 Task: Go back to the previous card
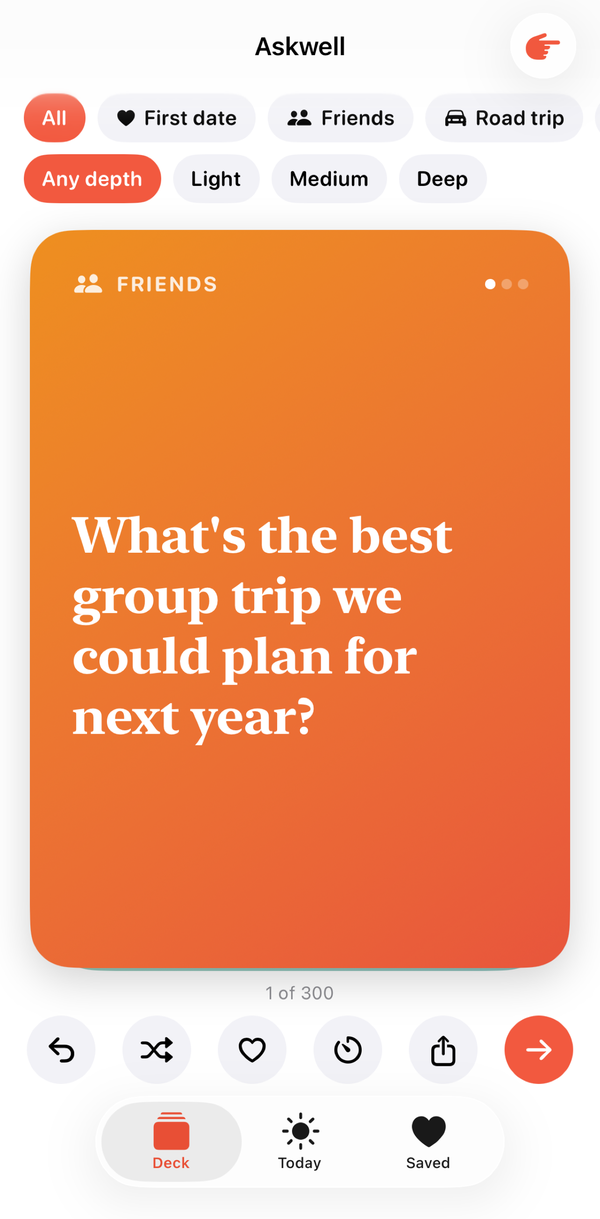pyautogui.click(x=61, y=1049)
